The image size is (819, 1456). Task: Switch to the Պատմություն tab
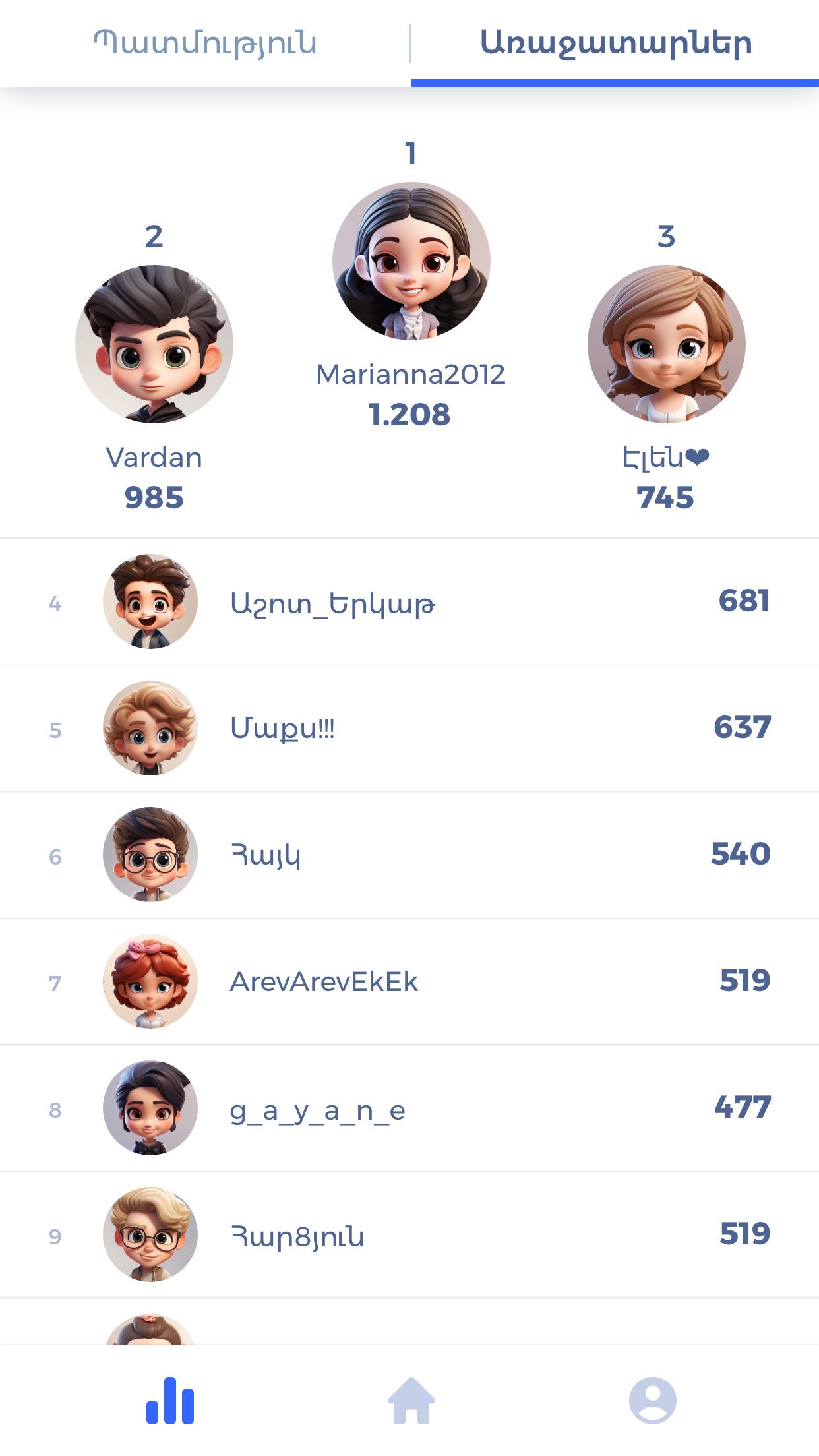pyautogui.click(x=204, y=43)
